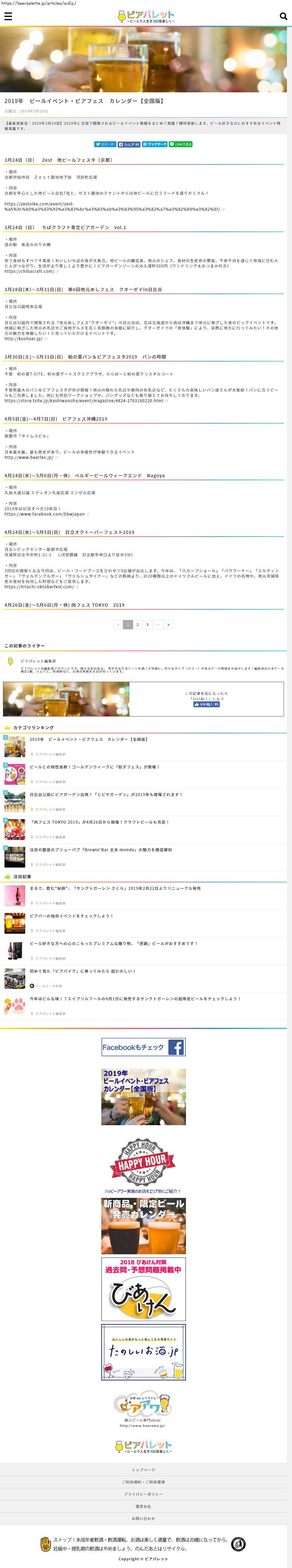This screenshot has width=292, height=1568.
Task: Open the hitachi-oktoberfest.com link
Action: coord(39,587)
